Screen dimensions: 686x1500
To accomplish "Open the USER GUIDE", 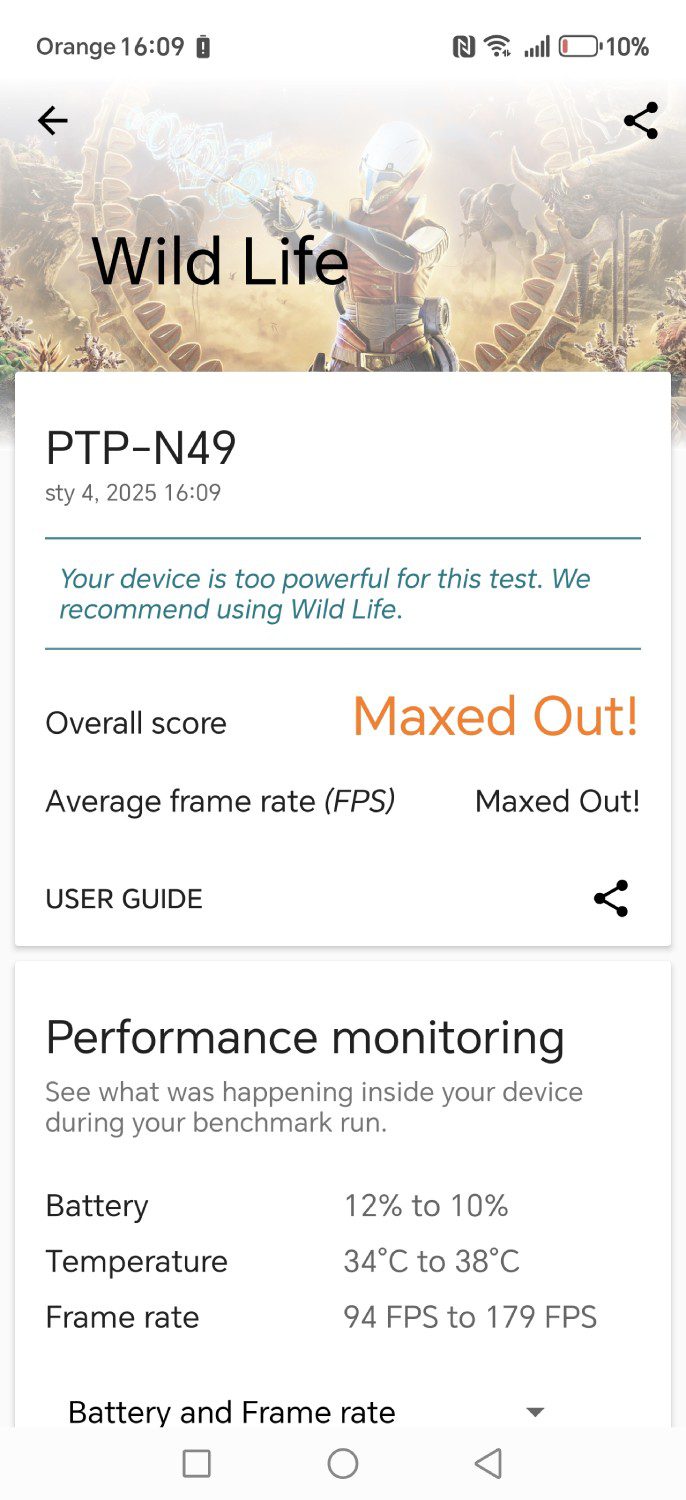I will (x=124, y=899).
